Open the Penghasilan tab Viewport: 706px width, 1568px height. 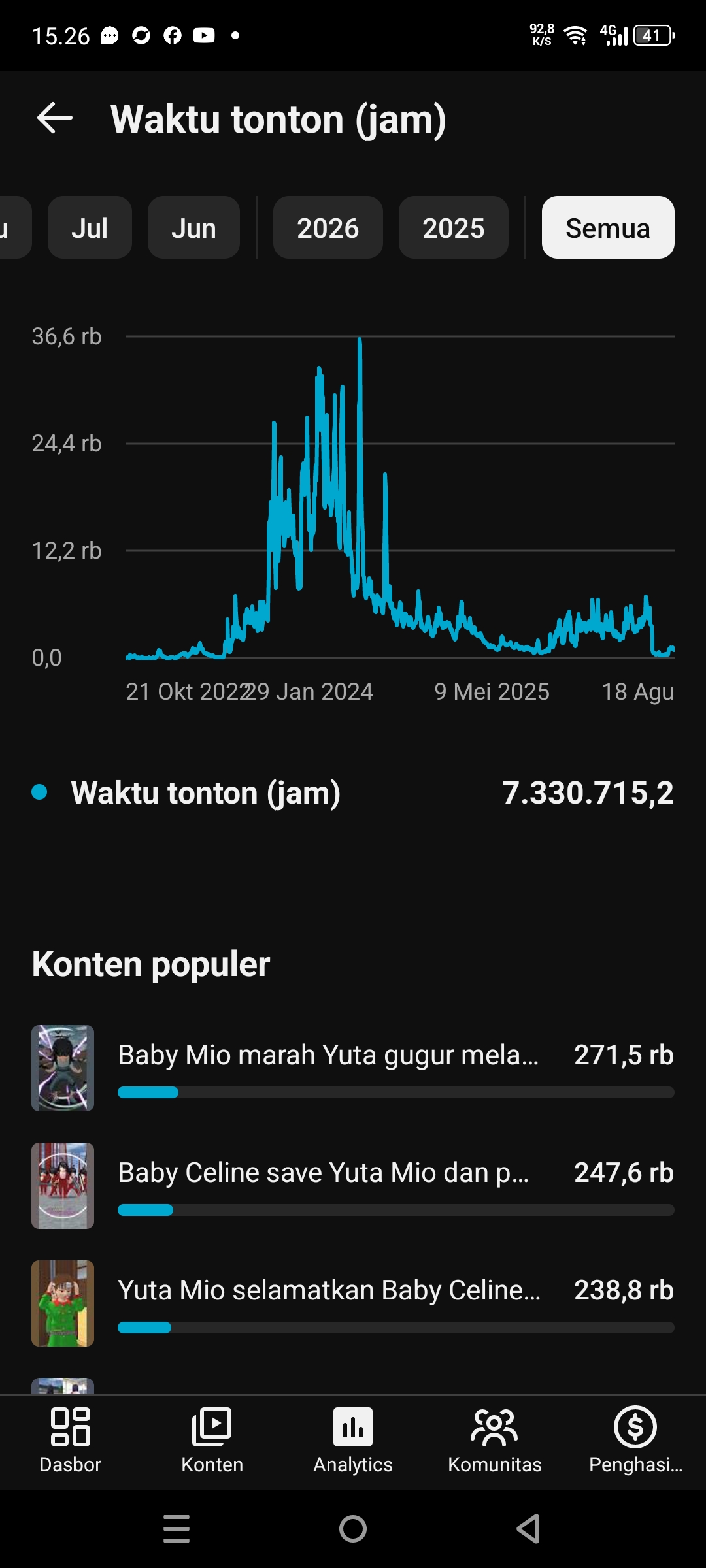coord(635,1441)
